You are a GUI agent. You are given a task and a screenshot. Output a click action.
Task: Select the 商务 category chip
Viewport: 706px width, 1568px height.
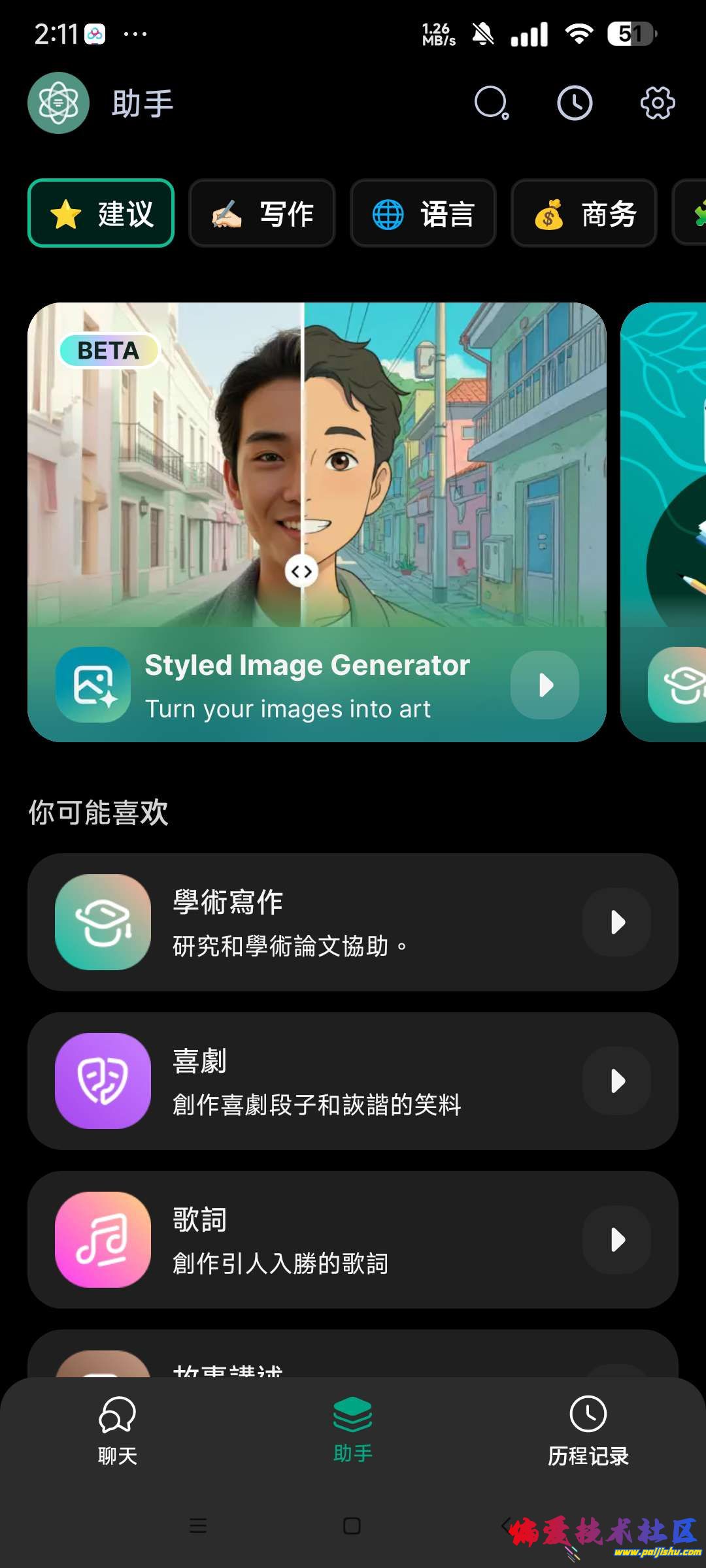pyautogui.click(x=584, y=214)
